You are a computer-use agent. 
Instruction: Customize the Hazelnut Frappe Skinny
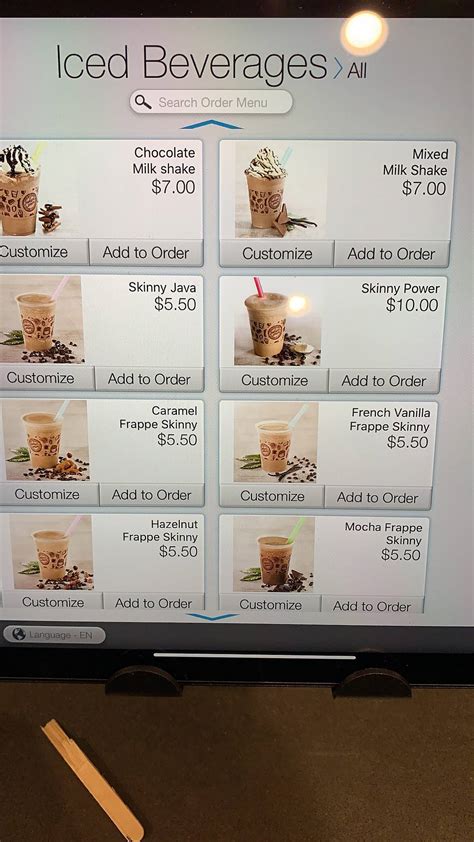click(x=53, y=601)
